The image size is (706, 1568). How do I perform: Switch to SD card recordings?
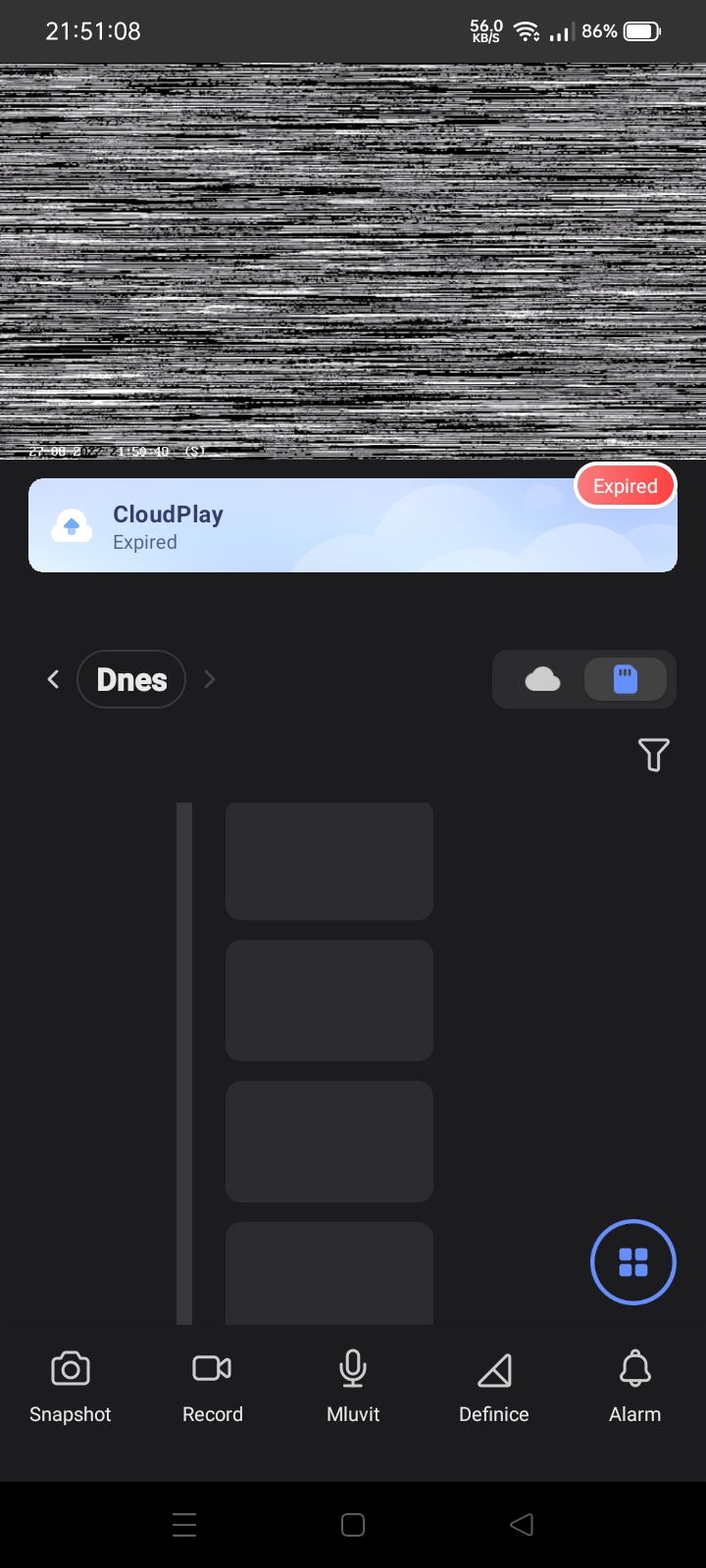[x=626, y=679]
